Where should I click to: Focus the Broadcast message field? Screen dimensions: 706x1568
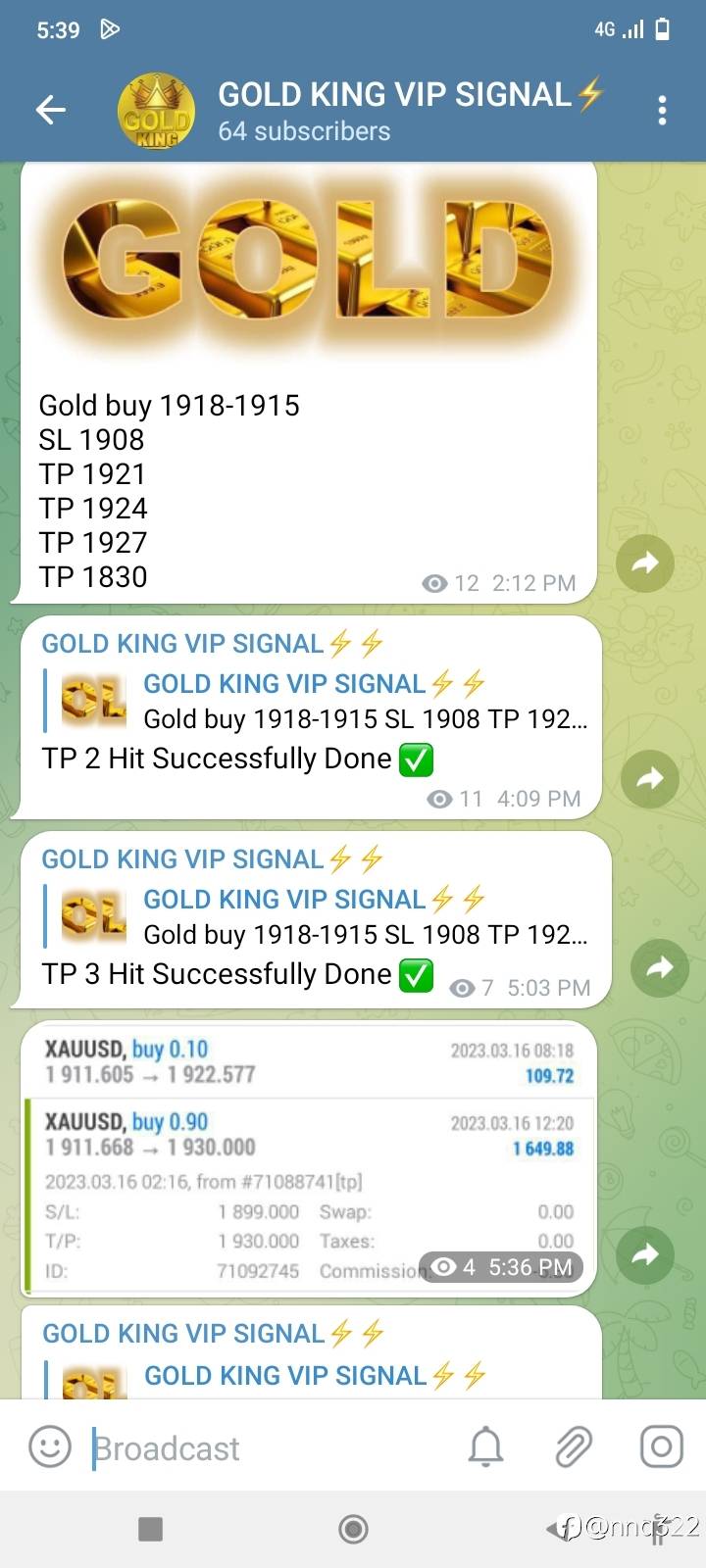pos(265,1447)
